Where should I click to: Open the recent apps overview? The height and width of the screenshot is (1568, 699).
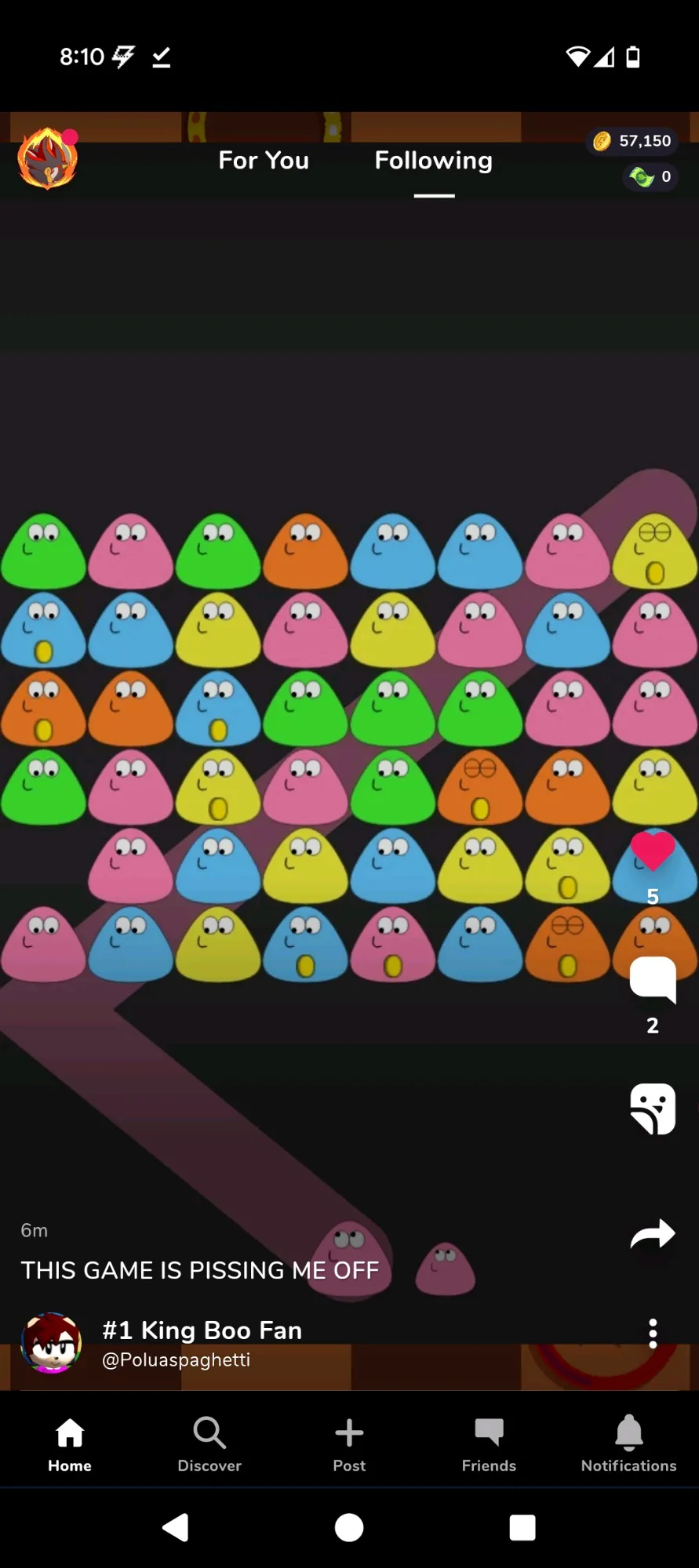pyautogui.click(x=522, y=1527)
